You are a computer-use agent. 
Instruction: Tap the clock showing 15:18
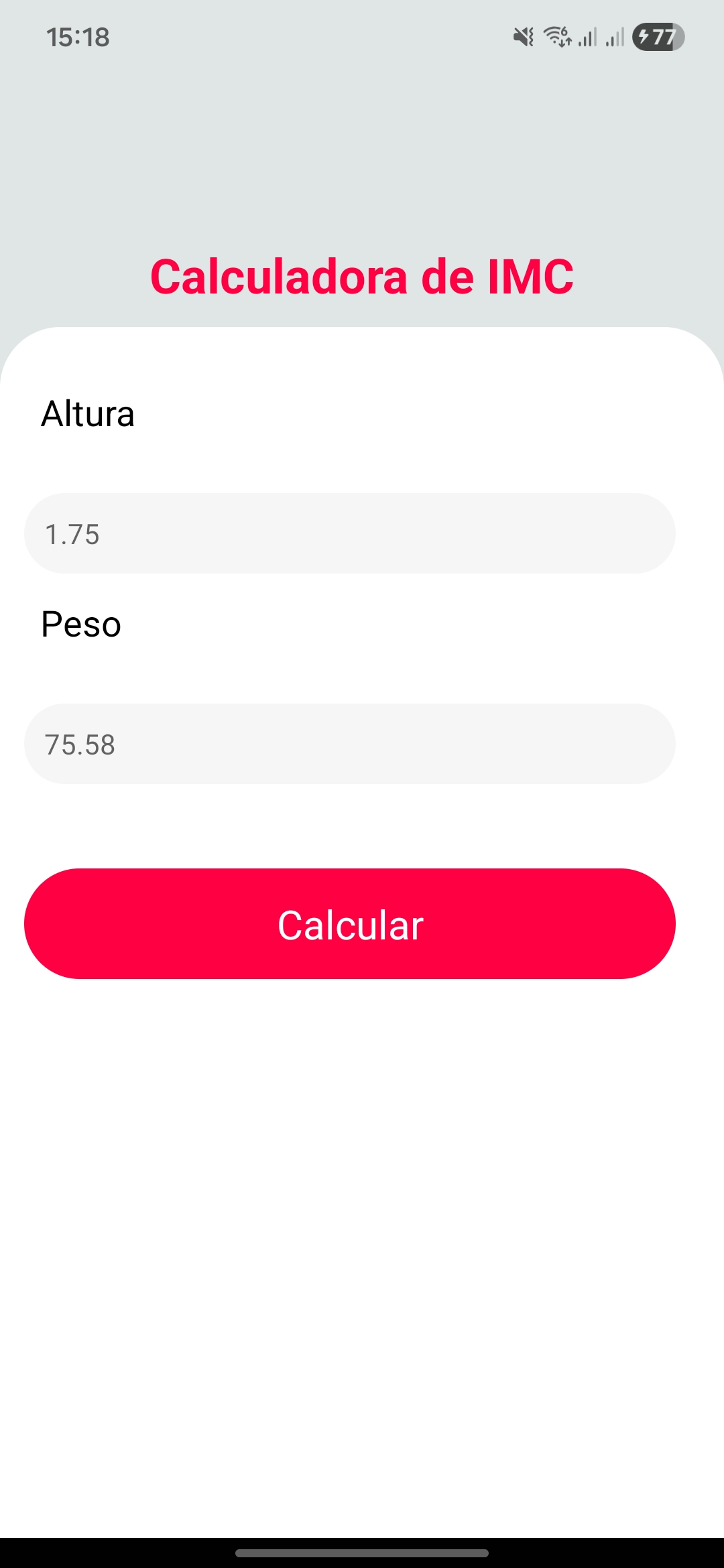(x=77, y=37)
